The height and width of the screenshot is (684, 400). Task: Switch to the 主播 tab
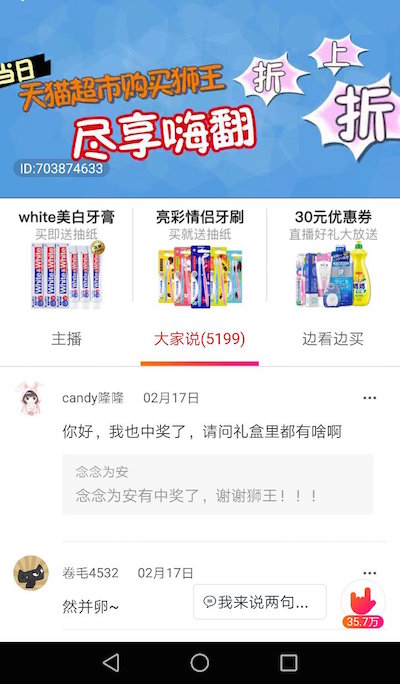click(67, 339)
